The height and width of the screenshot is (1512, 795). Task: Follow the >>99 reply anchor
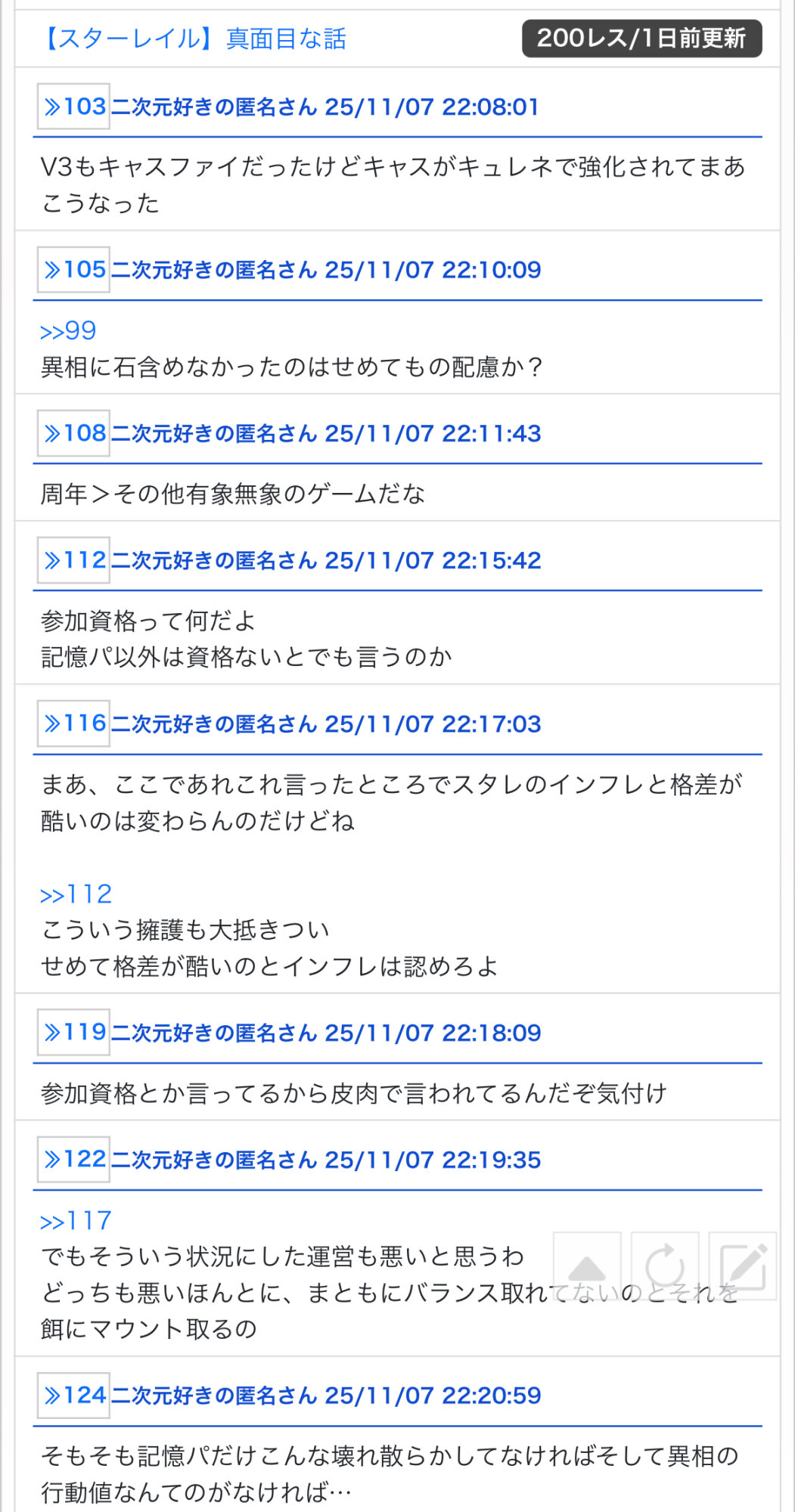68,331
